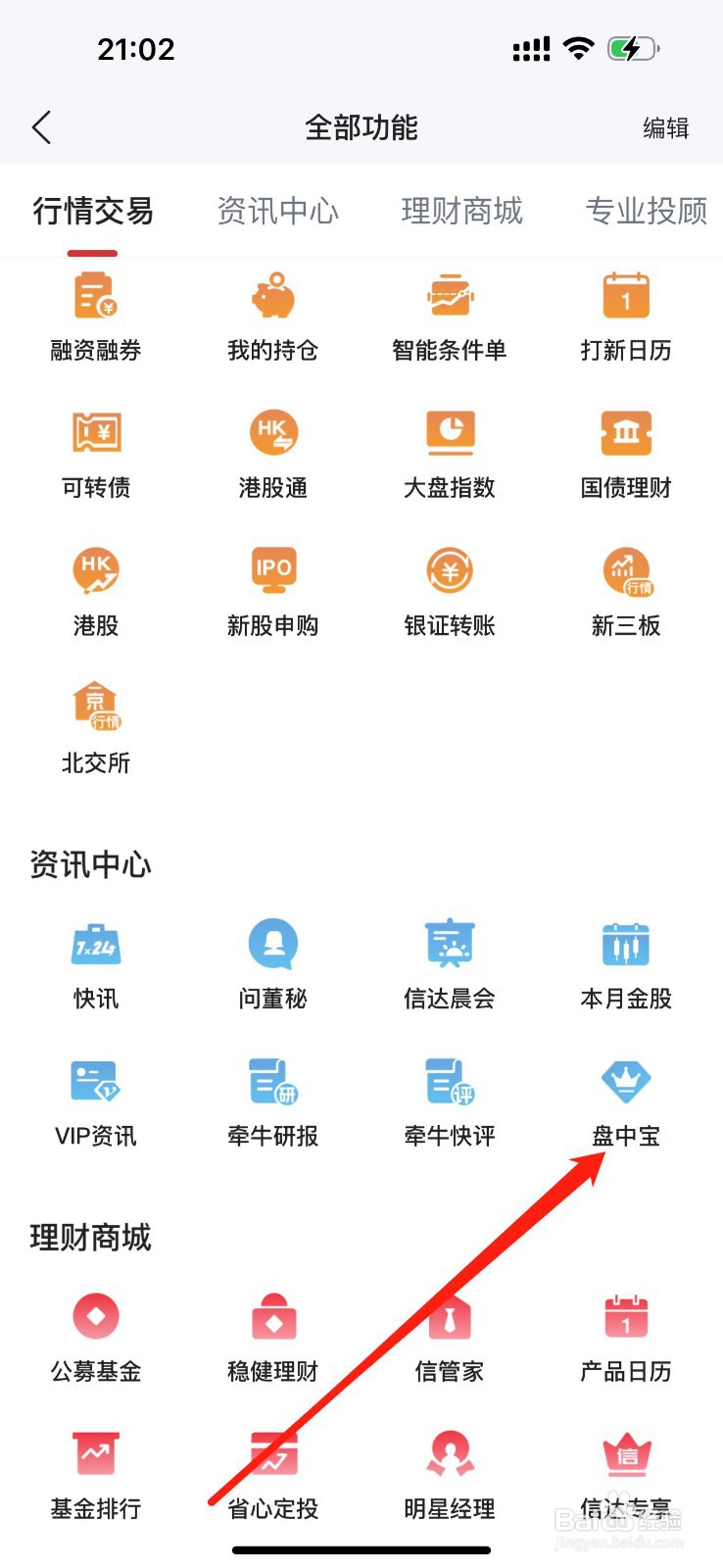This screenshot has width=723, height=1568.
Task: Open 盘中宝
Action: click(626, 1102)
